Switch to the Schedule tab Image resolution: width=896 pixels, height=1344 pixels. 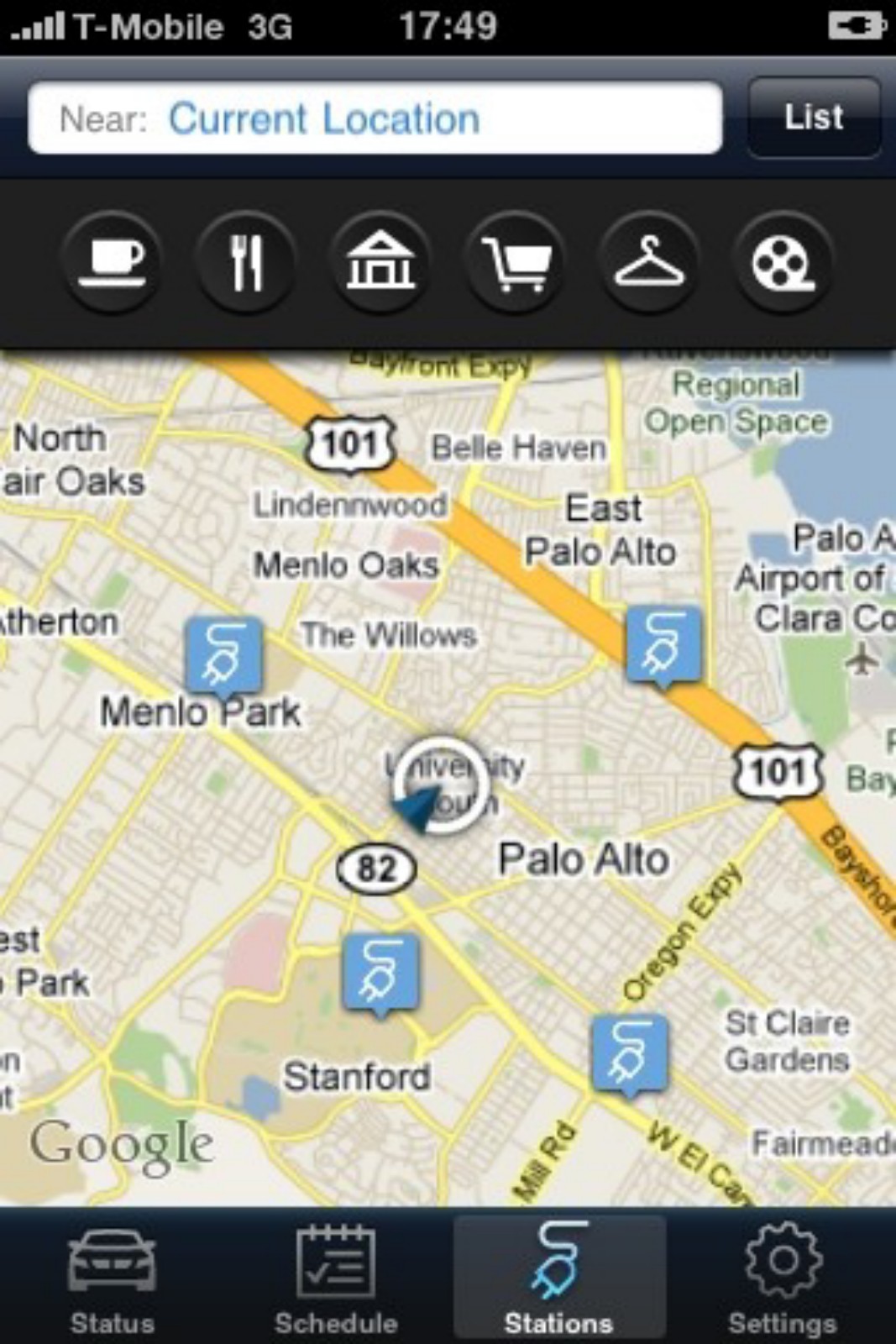pos(336,1278)
